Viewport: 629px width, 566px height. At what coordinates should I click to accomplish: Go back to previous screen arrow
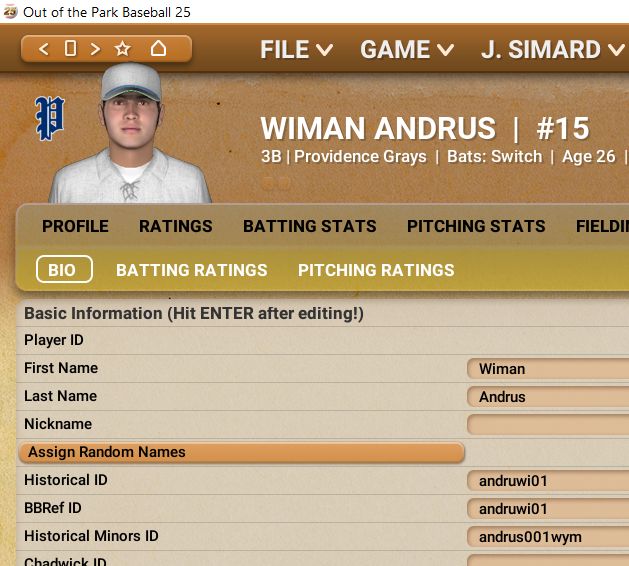point(44,49)
